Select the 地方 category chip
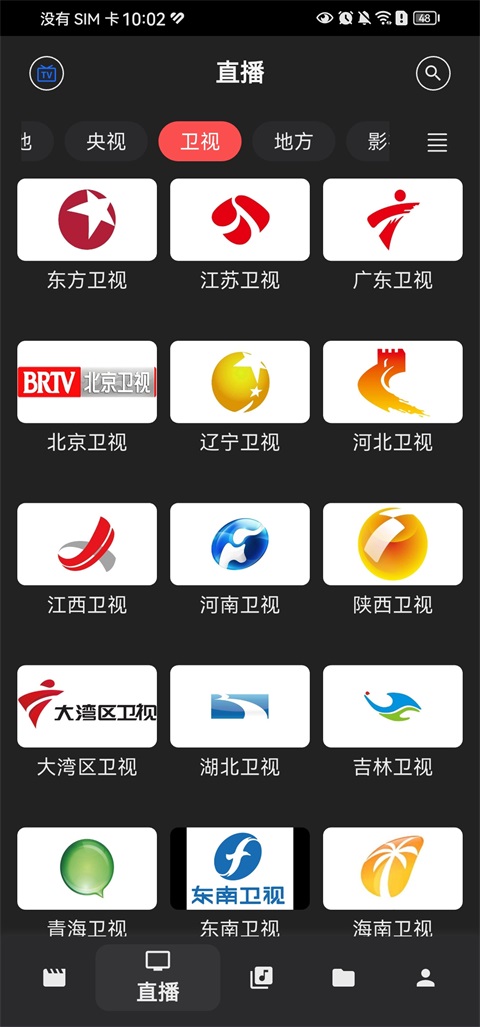This screenshot has height=1027, width=480. [293, 141]
